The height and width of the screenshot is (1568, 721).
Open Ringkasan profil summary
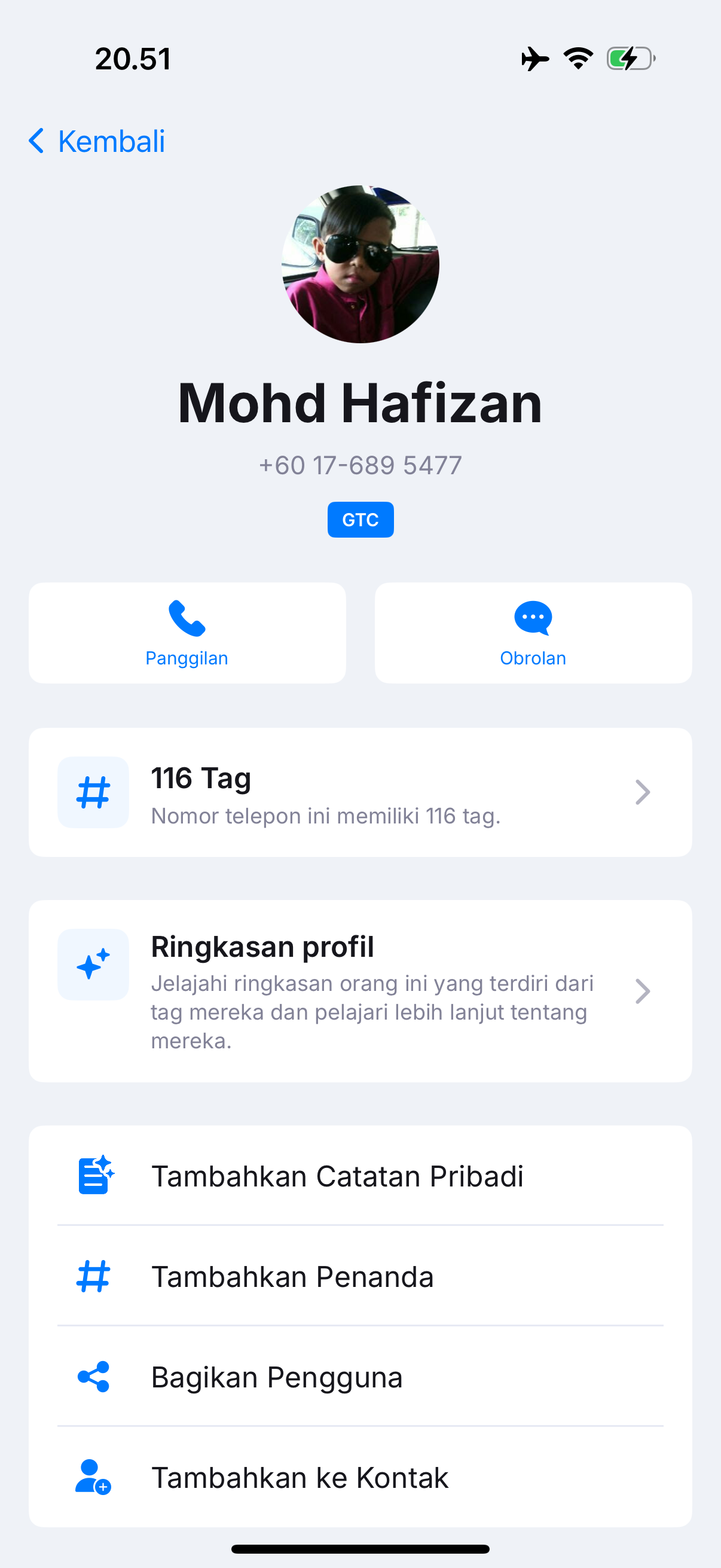[x=360, y=990]
